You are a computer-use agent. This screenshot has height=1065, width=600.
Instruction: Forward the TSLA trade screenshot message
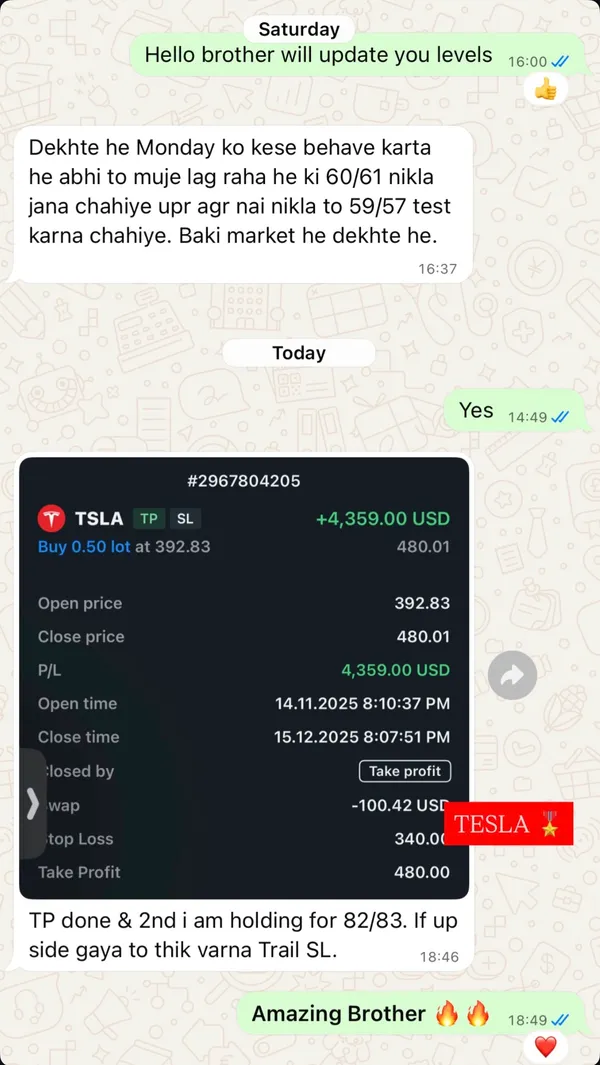[x=512, y=677]
